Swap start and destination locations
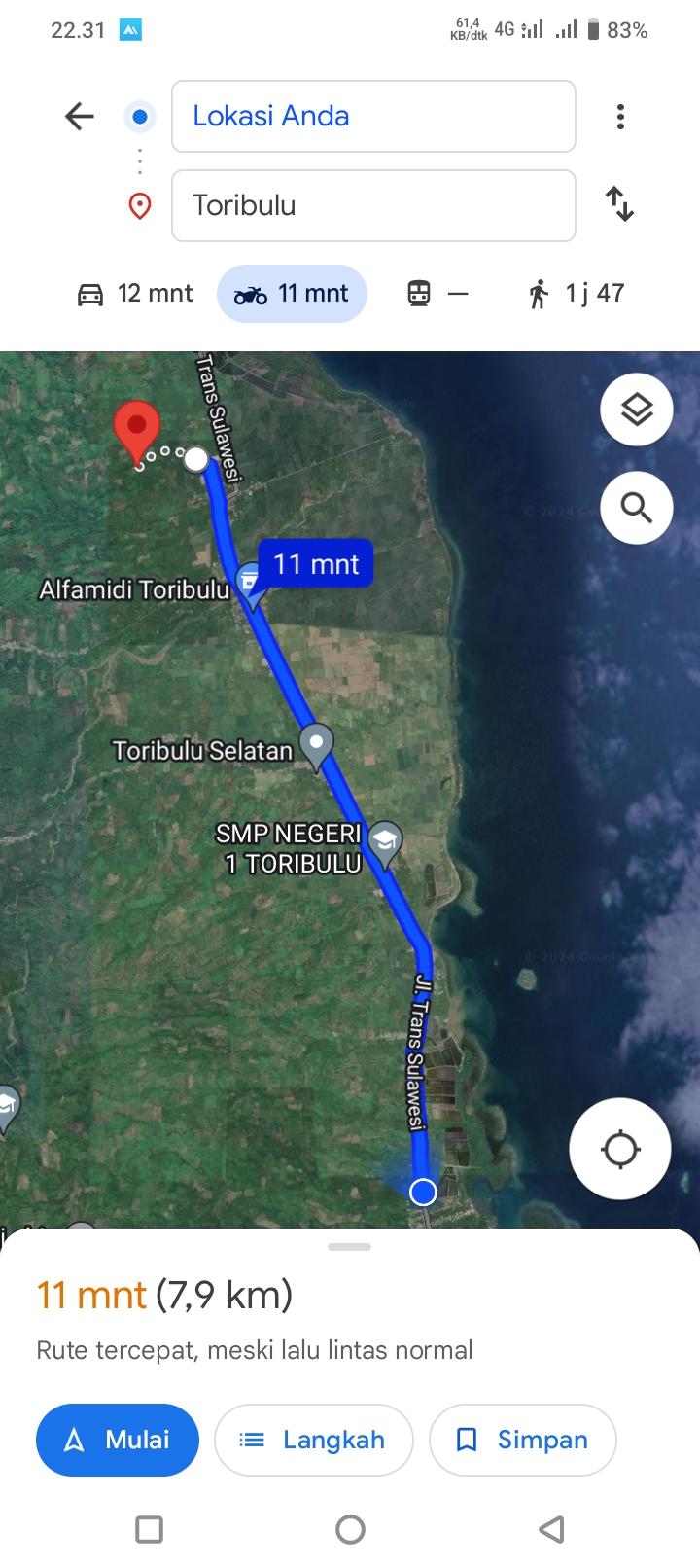This screenshot has height=1568, width=700. pyautogui.click(x=620, y=204)
